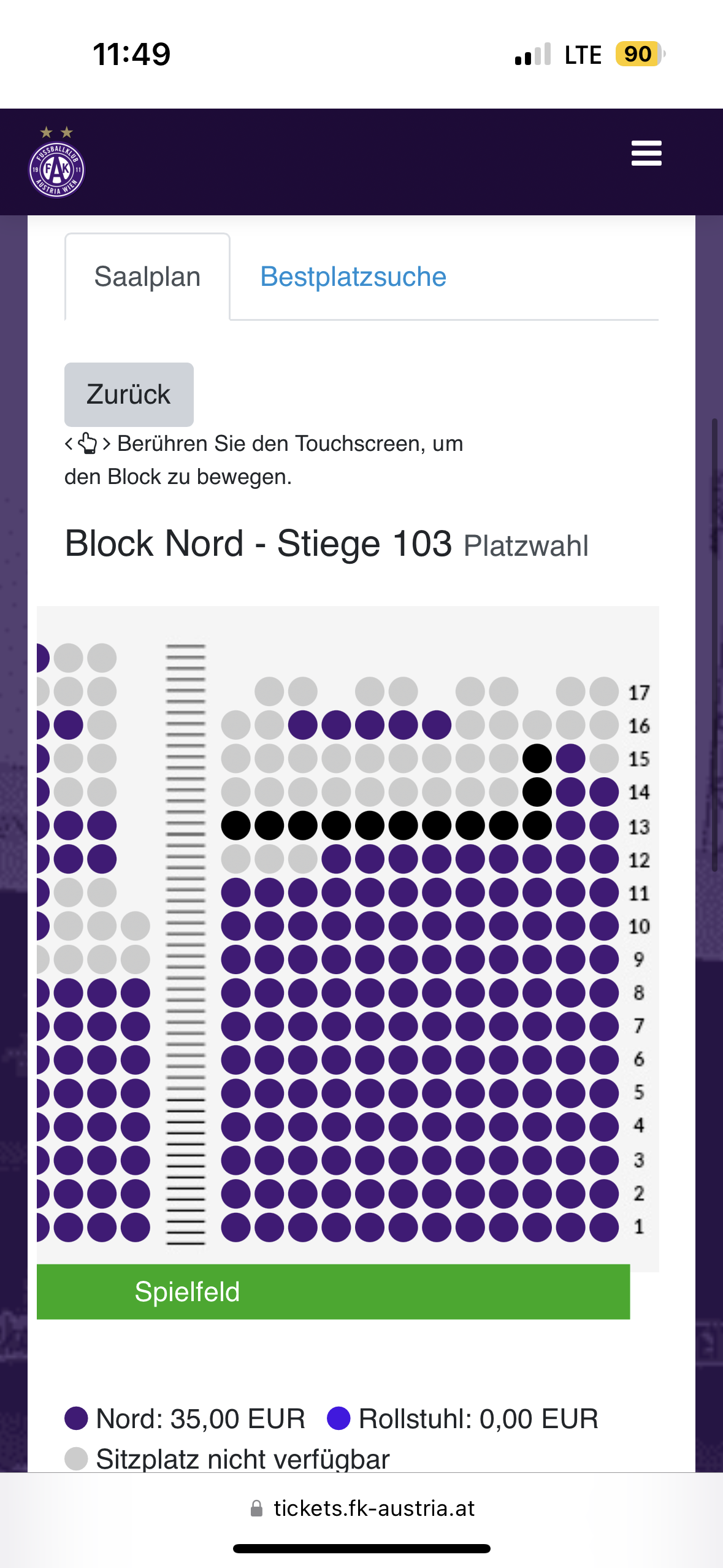
Task: Choose the purple seat in row 15
Action: click(x=570, y=759)
